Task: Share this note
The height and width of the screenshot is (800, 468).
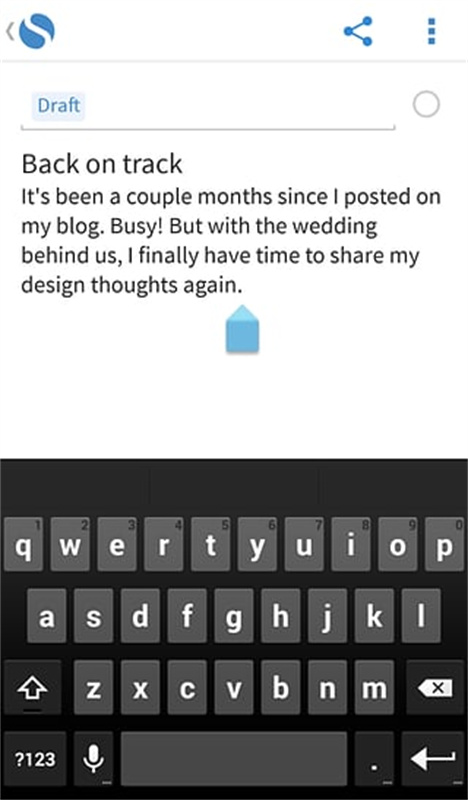Action: point(358,31)
